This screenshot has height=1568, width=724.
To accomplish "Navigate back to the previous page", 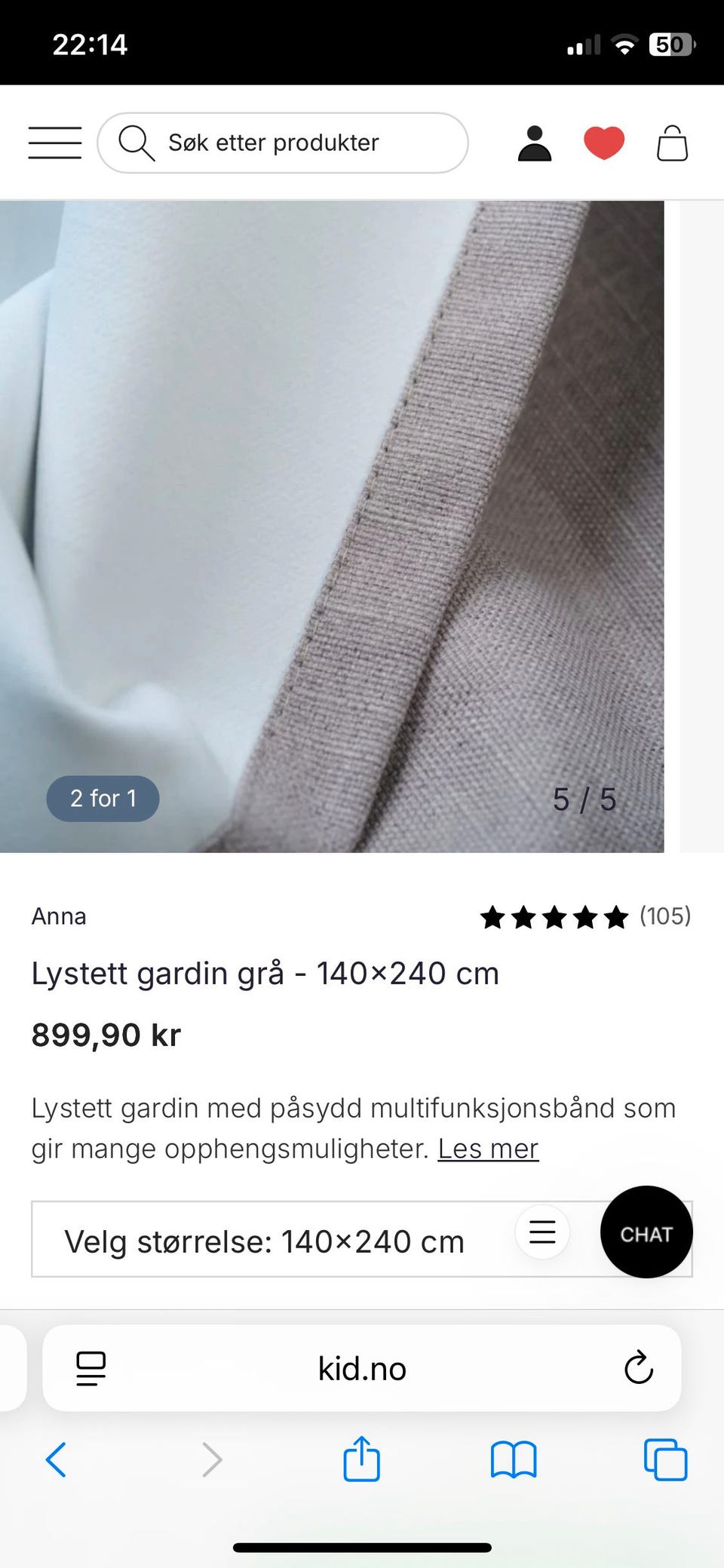I will pos(56,1460).
